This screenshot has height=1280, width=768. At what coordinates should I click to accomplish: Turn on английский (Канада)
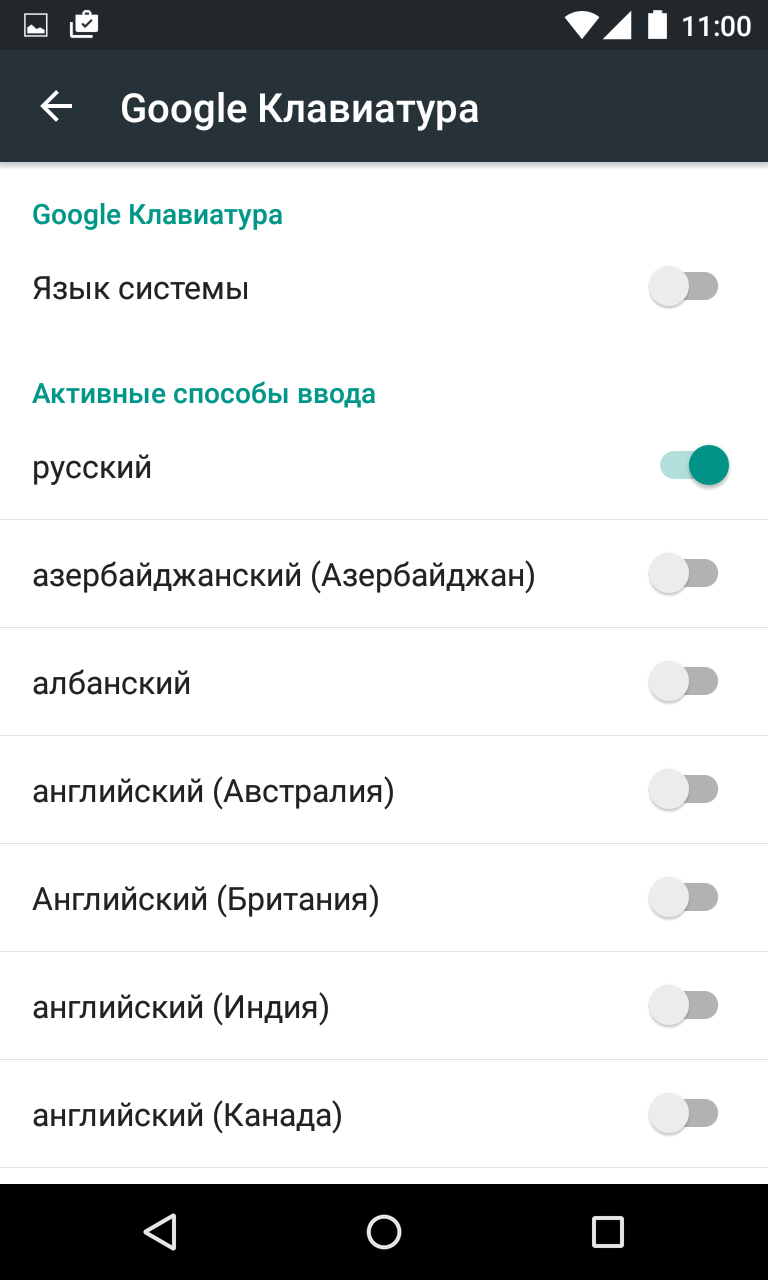pyautogui.click(x=684, y=1114)
